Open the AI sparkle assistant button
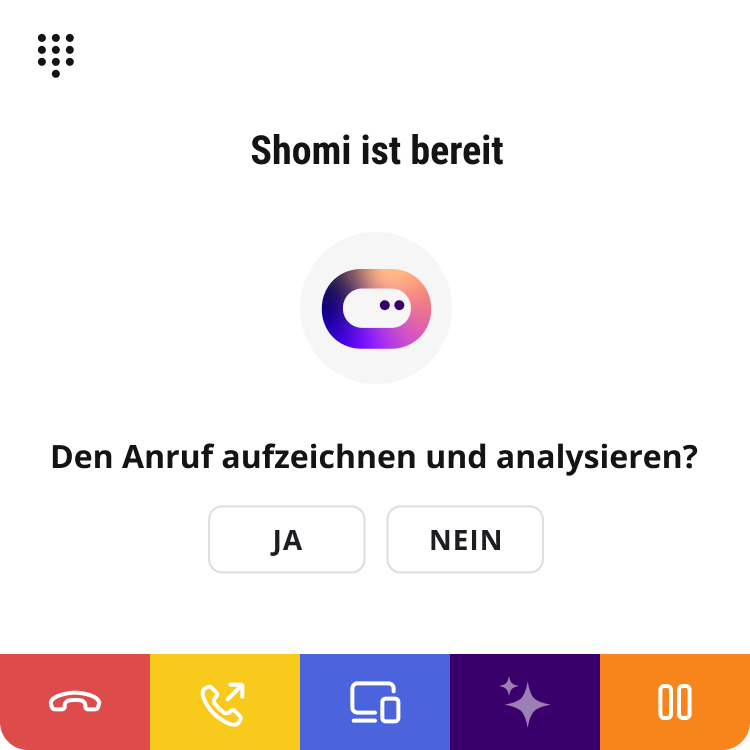750x750 pixels. click(x=525, y=702)
